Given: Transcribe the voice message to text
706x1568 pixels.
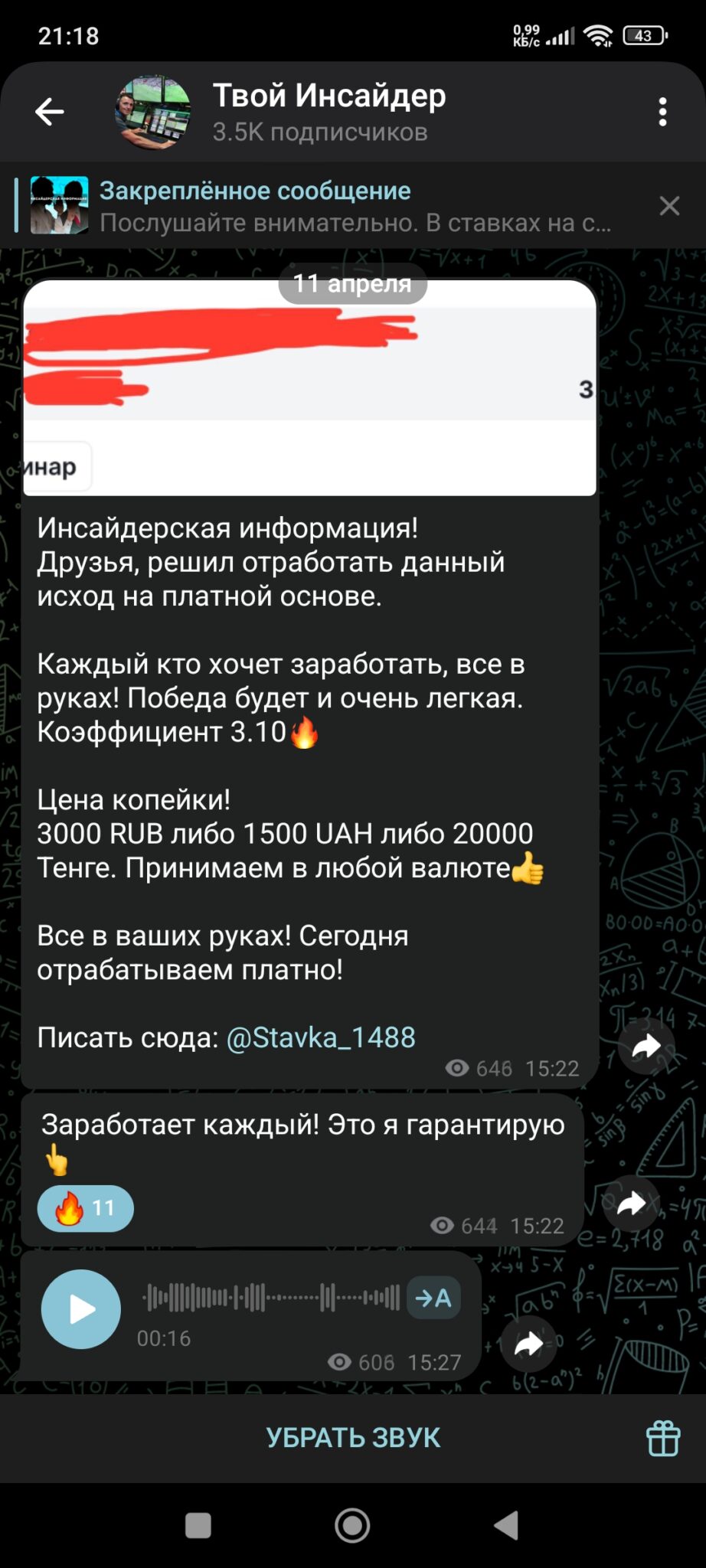Looking at the screenshot, I should 433,1298.
